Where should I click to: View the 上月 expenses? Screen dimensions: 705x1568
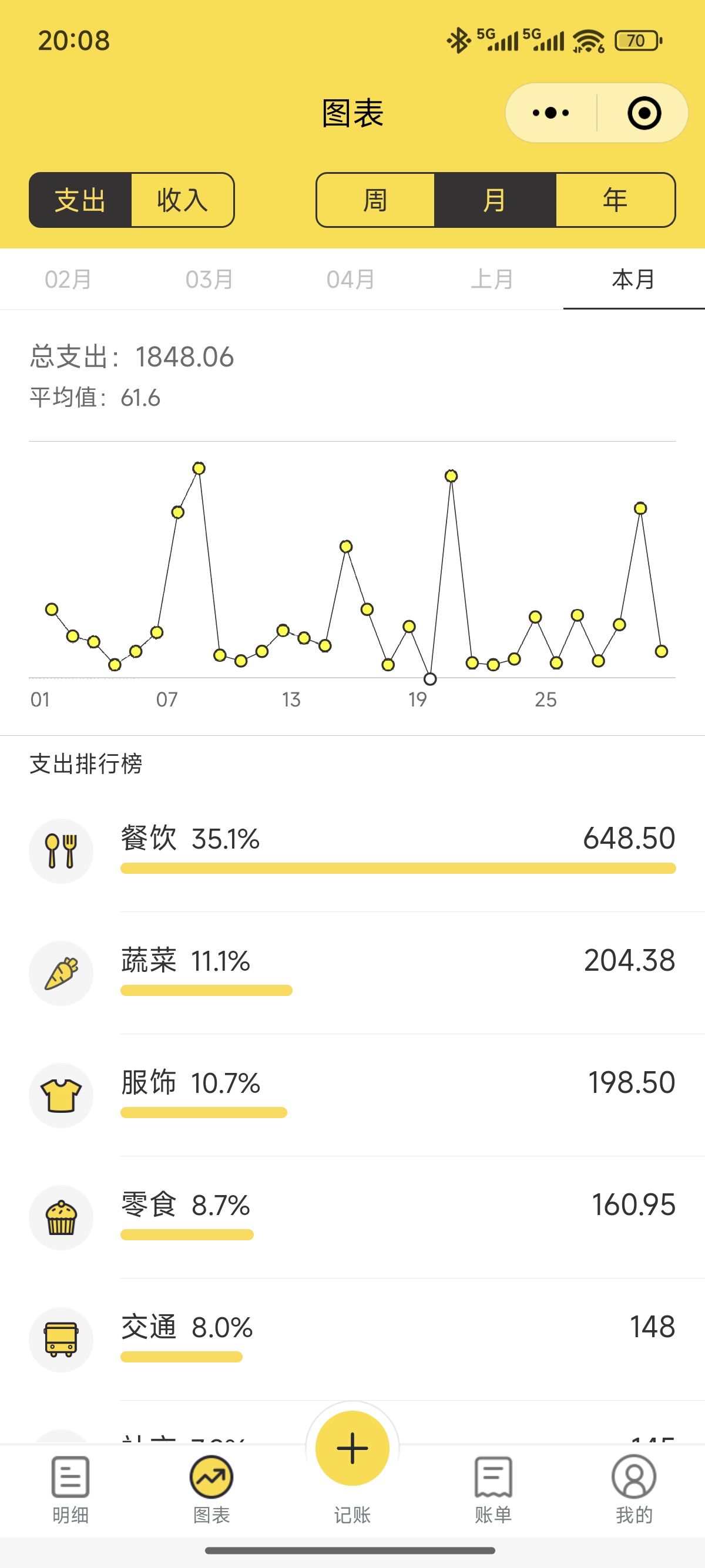pos(492,280)
